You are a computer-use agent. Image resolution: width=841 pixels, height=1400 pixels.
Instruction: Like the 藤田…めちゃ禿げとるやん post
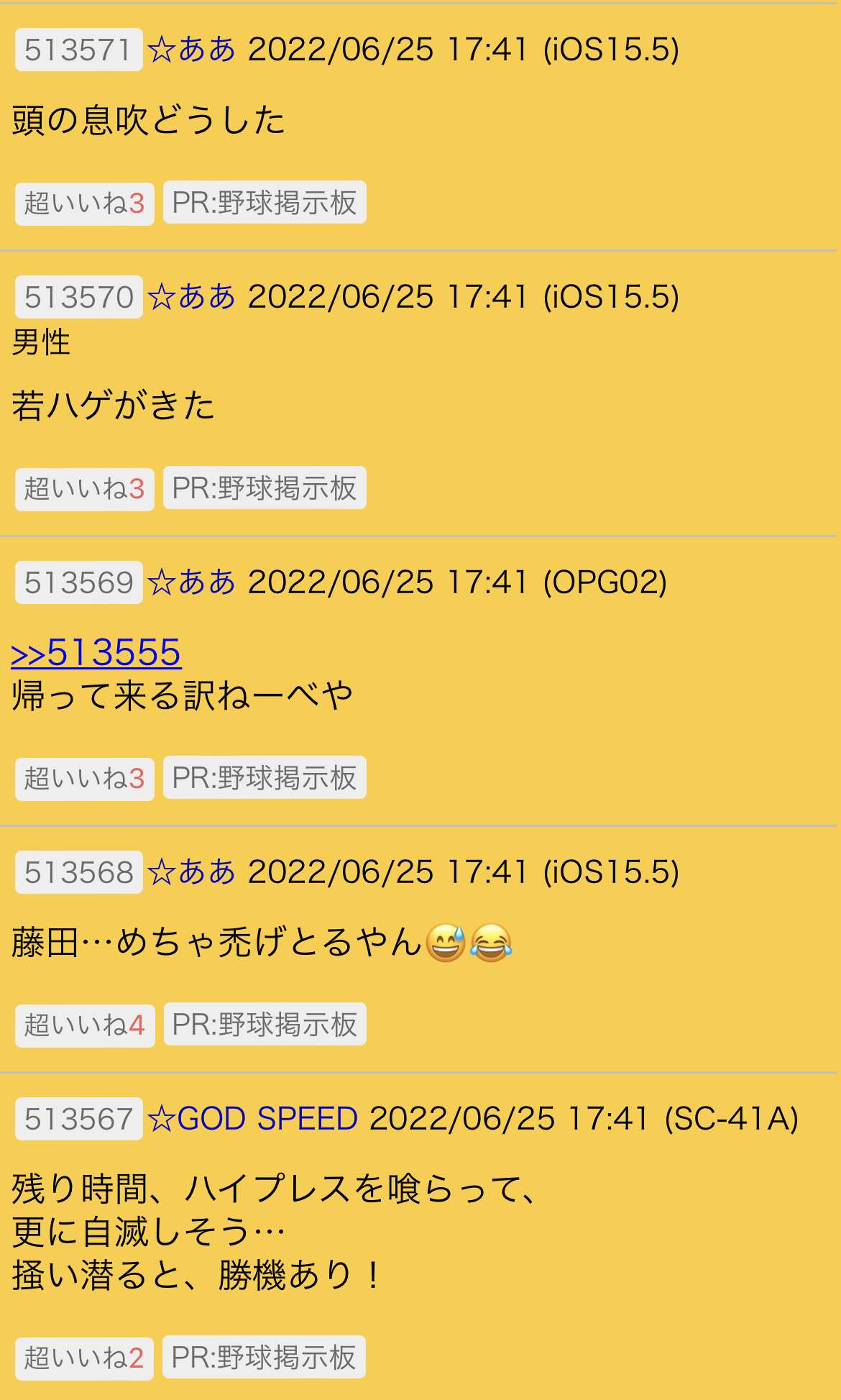[x=84, y=1025]
